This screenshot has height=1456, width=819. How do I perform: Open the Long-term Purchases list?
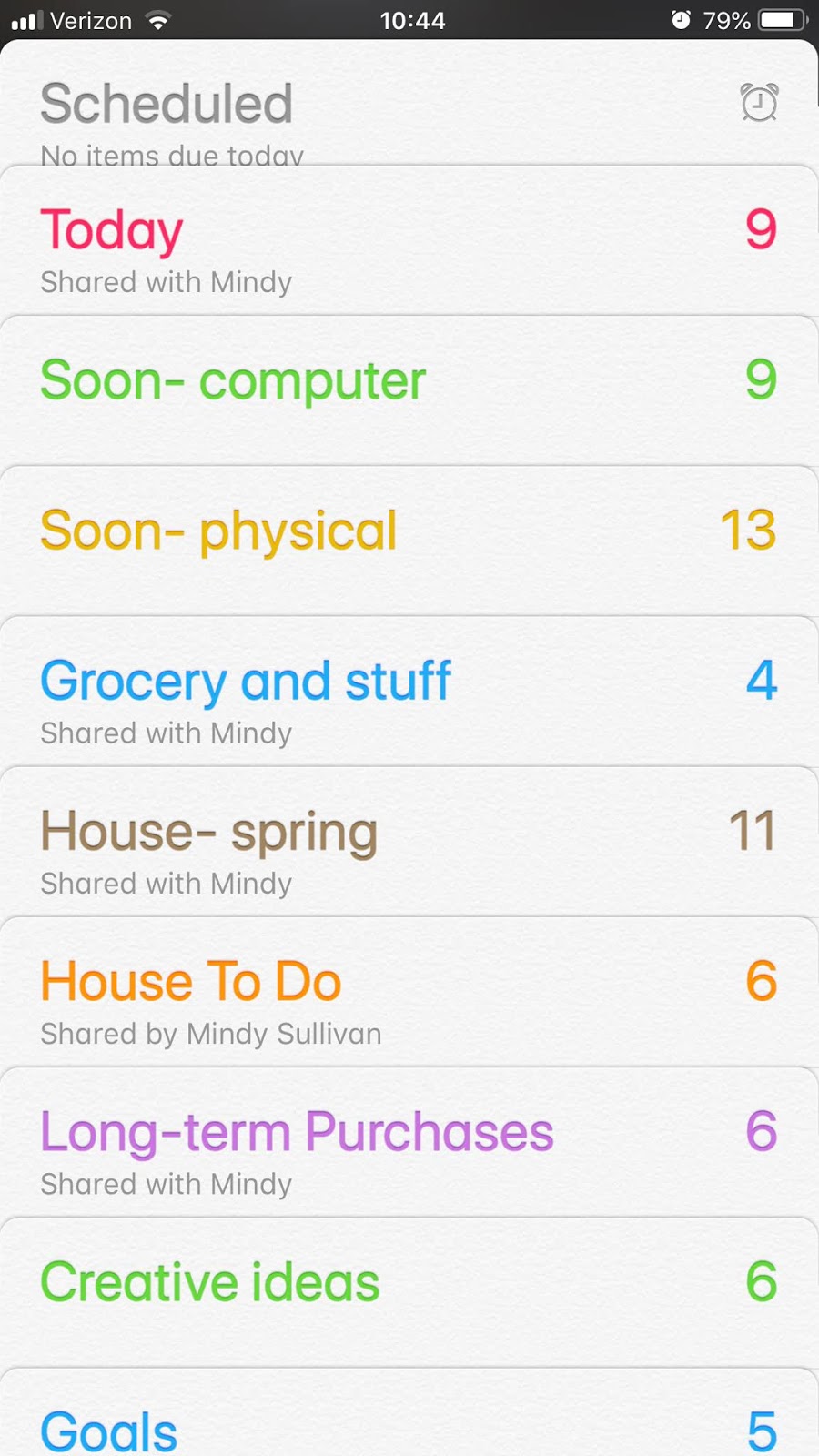(x=409, y=1142)
